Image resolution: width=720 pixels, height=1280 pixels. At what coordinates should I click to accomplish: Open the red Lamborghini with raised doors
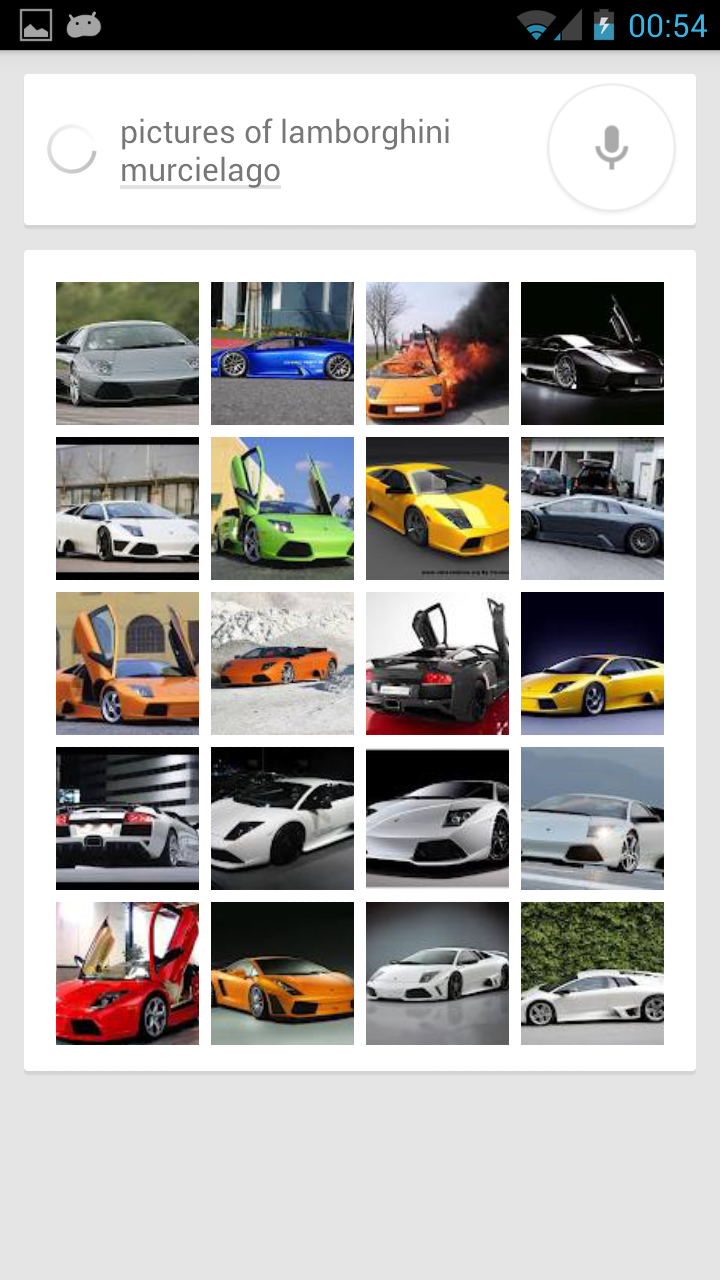tap(127, 973)
